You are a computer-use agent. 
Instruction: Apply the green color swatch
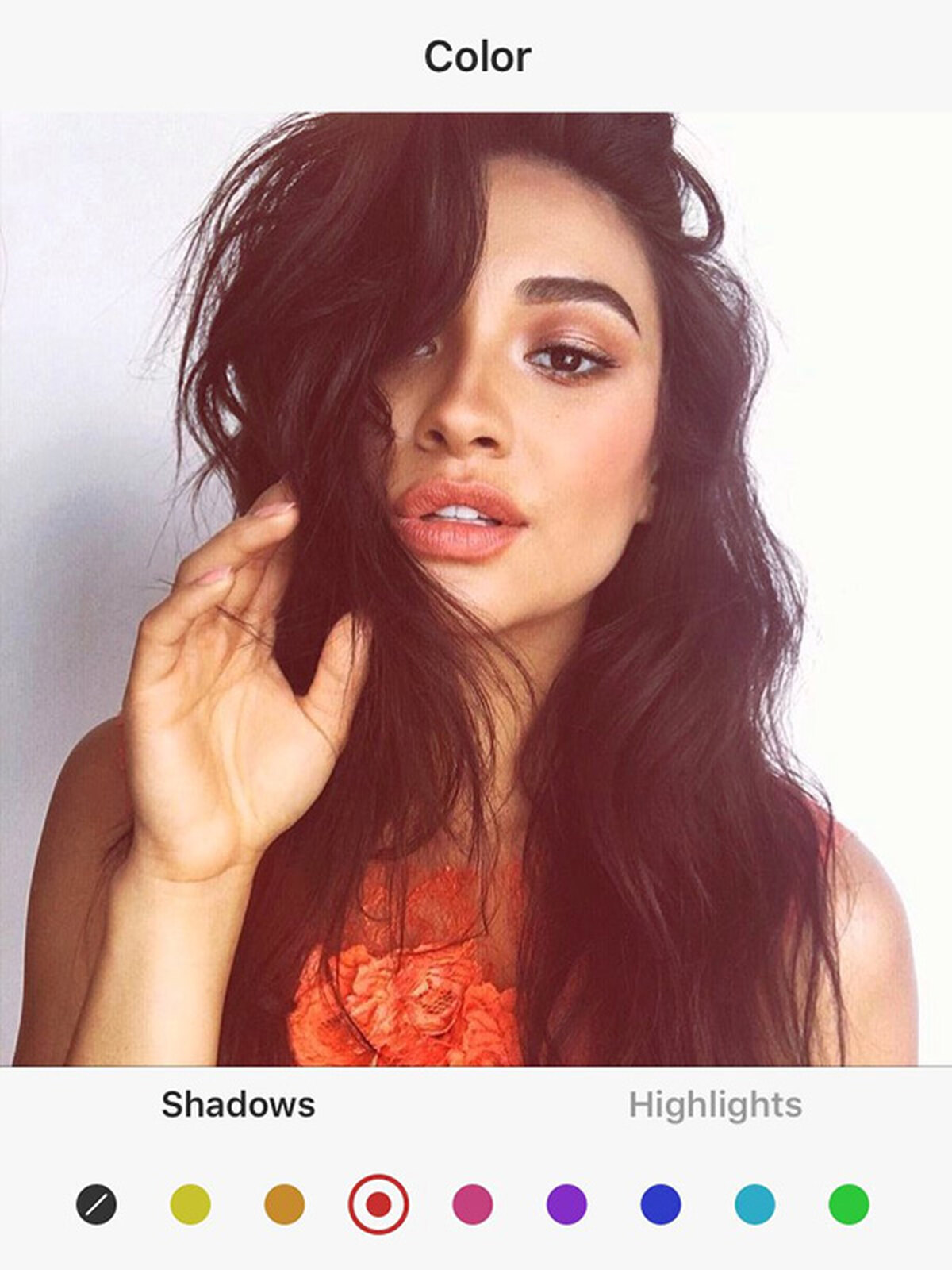tap(849, 1204)
